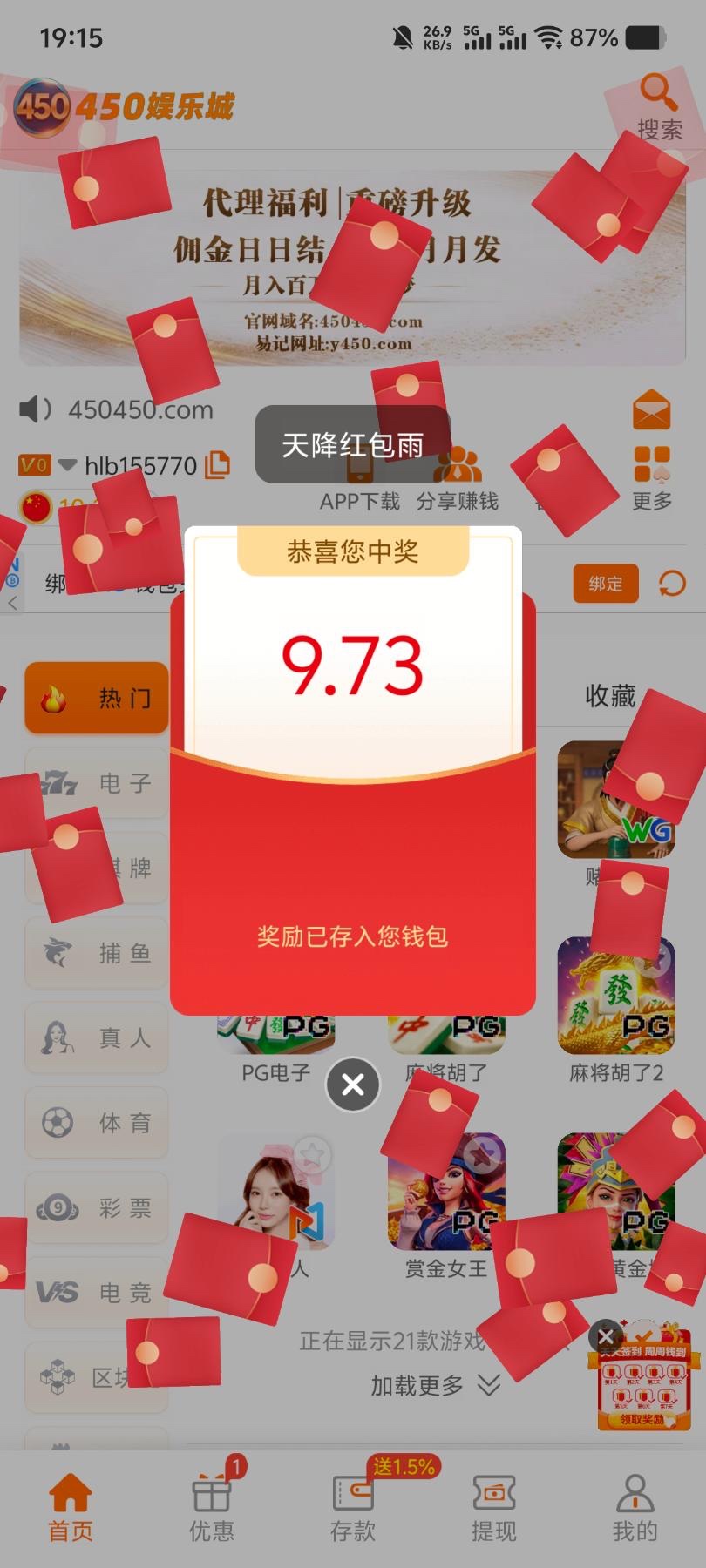Viewport: 706px width, 1568px height.
Task: Switch to the 优惠 tab
Action: 212,1507
